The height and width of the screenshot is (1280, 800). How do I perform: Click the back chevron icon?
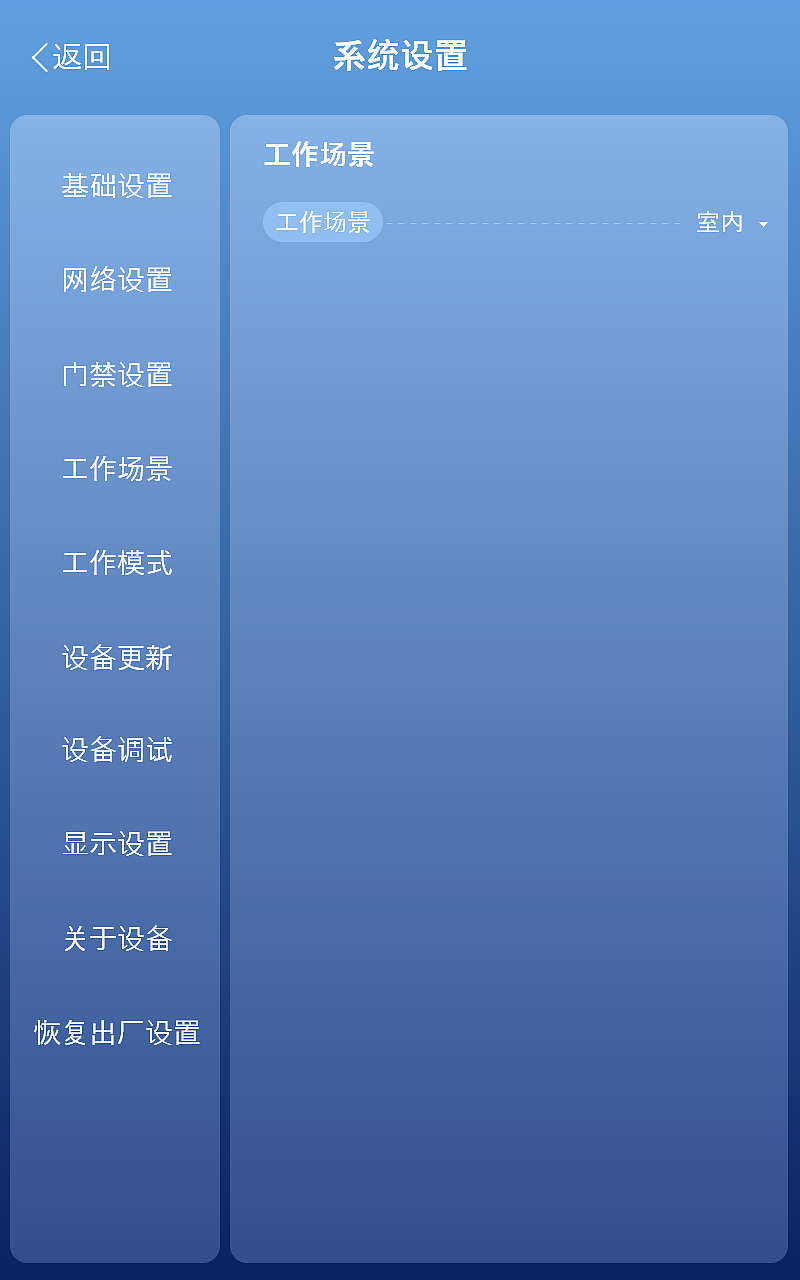[38, 57]
